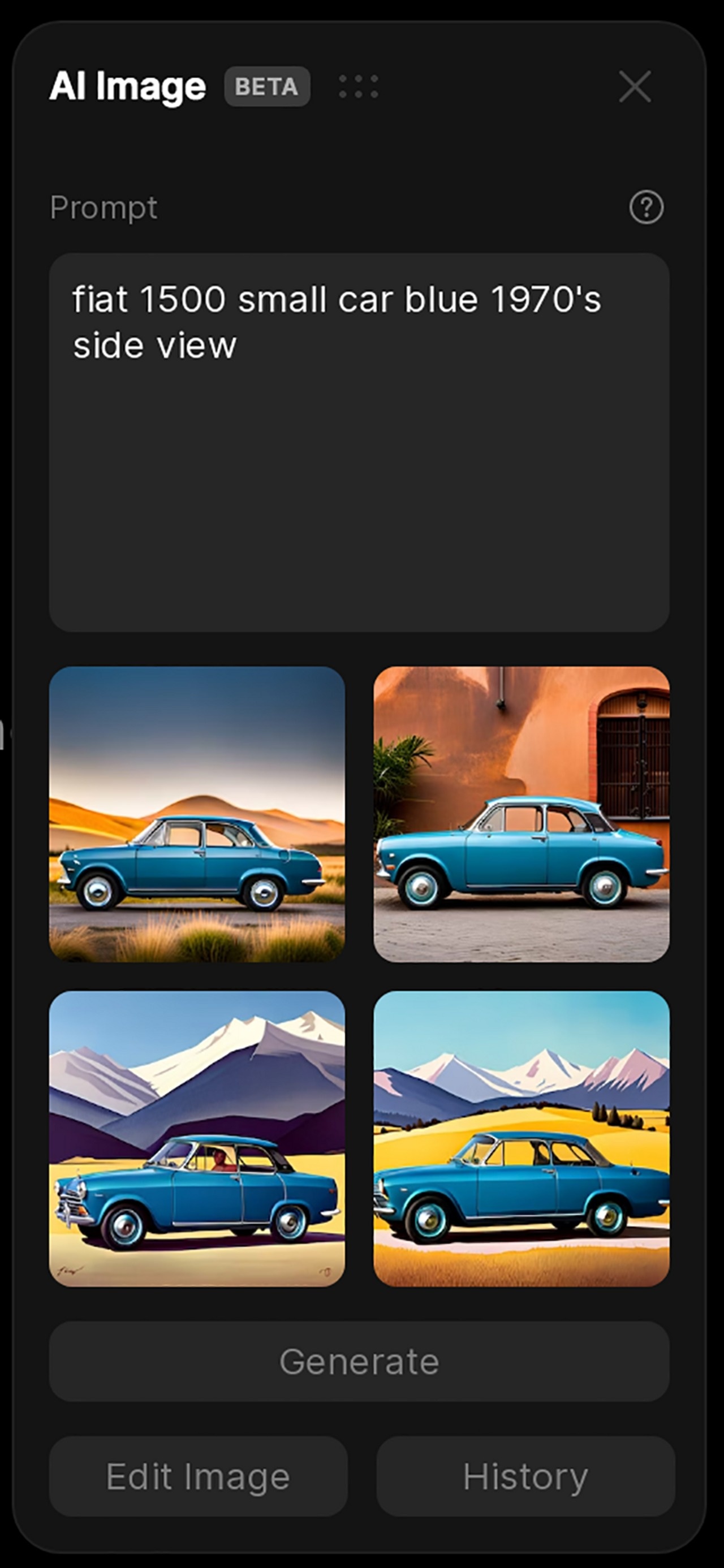Focus the prompt text field

click(x=359, y=442)
